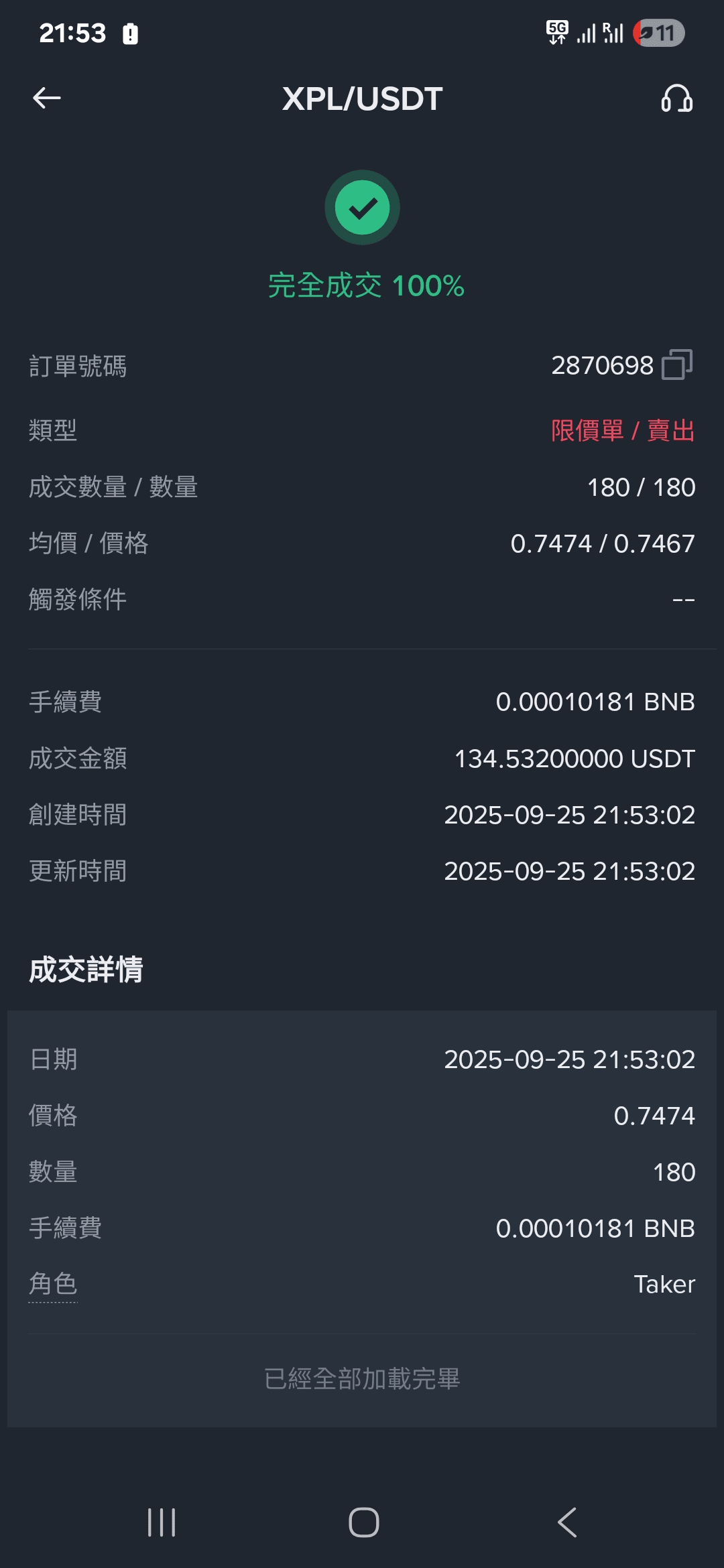Open customer support headset icon
Screen dimensions: 724x1568
[677, 99]
